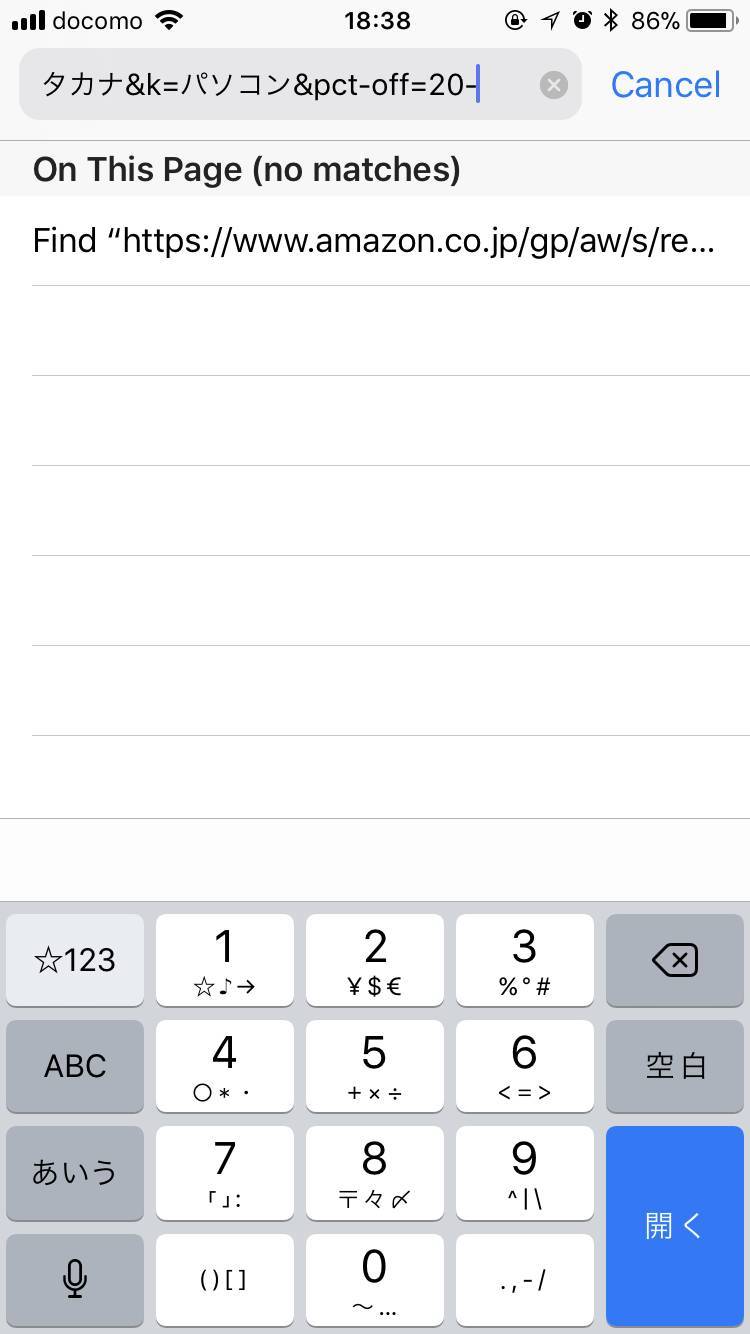Clear the search text with the x icon
Image resolution: width=750 pixels, height=1334 pixels.
point(554,85)
